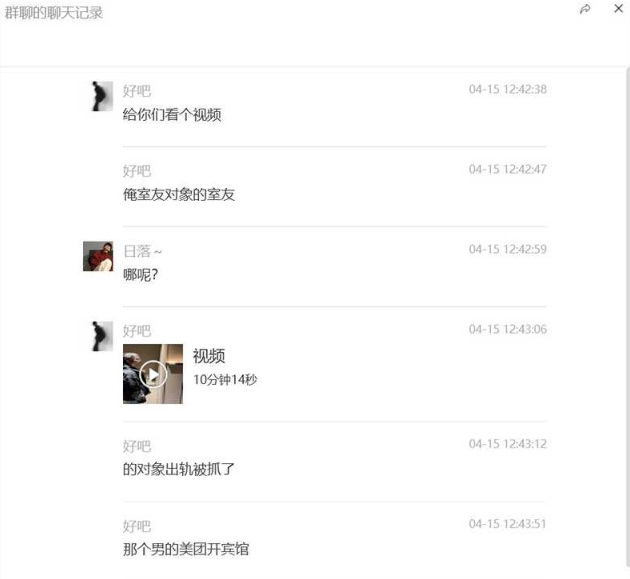
Task: Play the 10分钟14秒 video
Action: click(x=153, y=374)
